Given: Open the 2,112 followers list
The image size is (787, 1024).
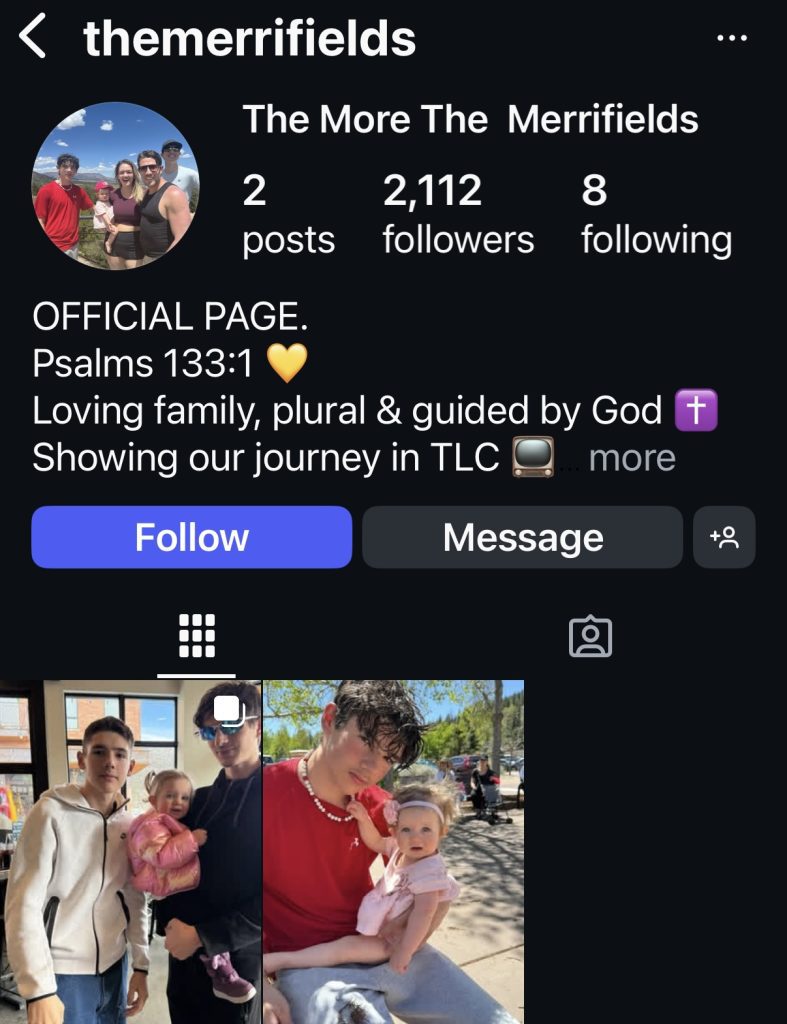Looking at the screenshot, I should [x=457, y=213].
